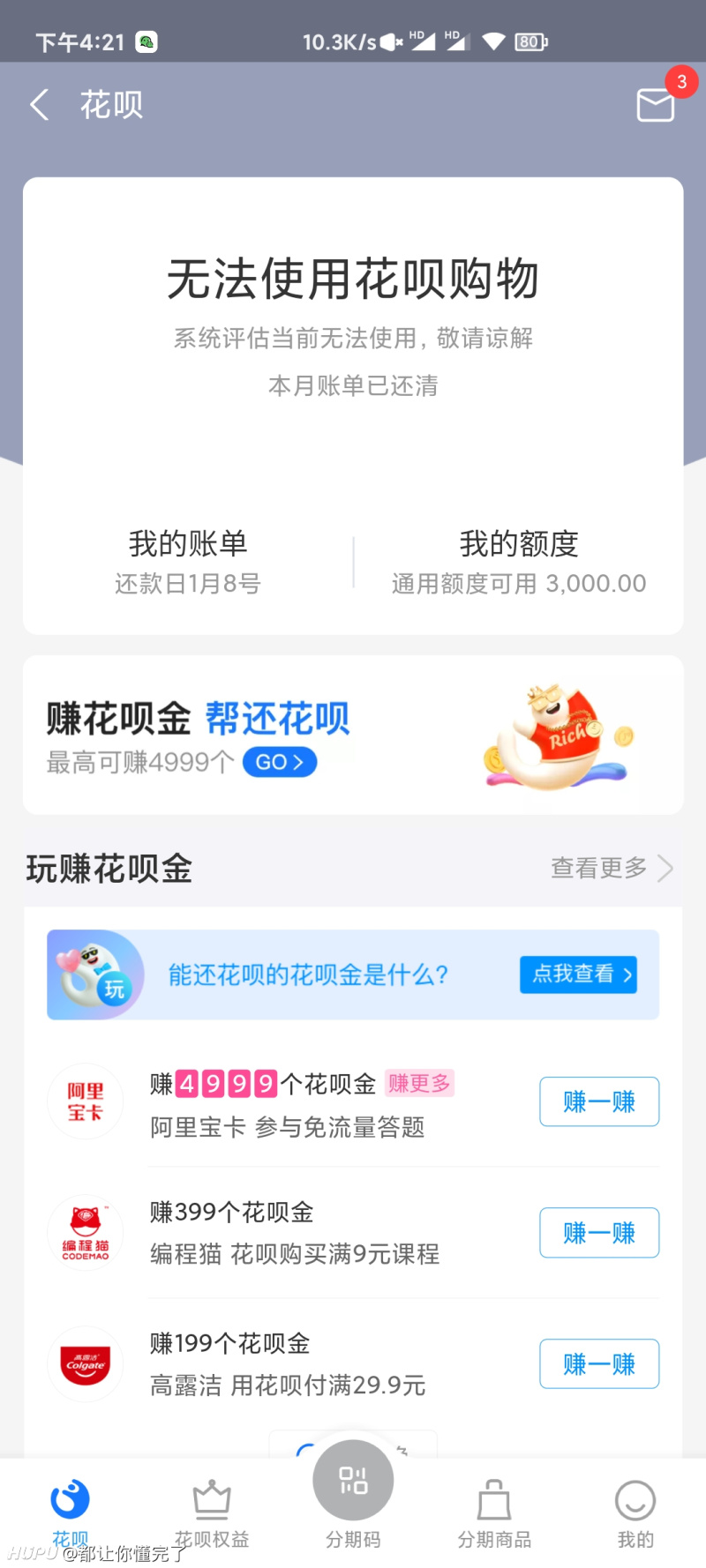Tap the 编程猫 CODEMAO logo

pyautogui.click(x=85, y=1232)
